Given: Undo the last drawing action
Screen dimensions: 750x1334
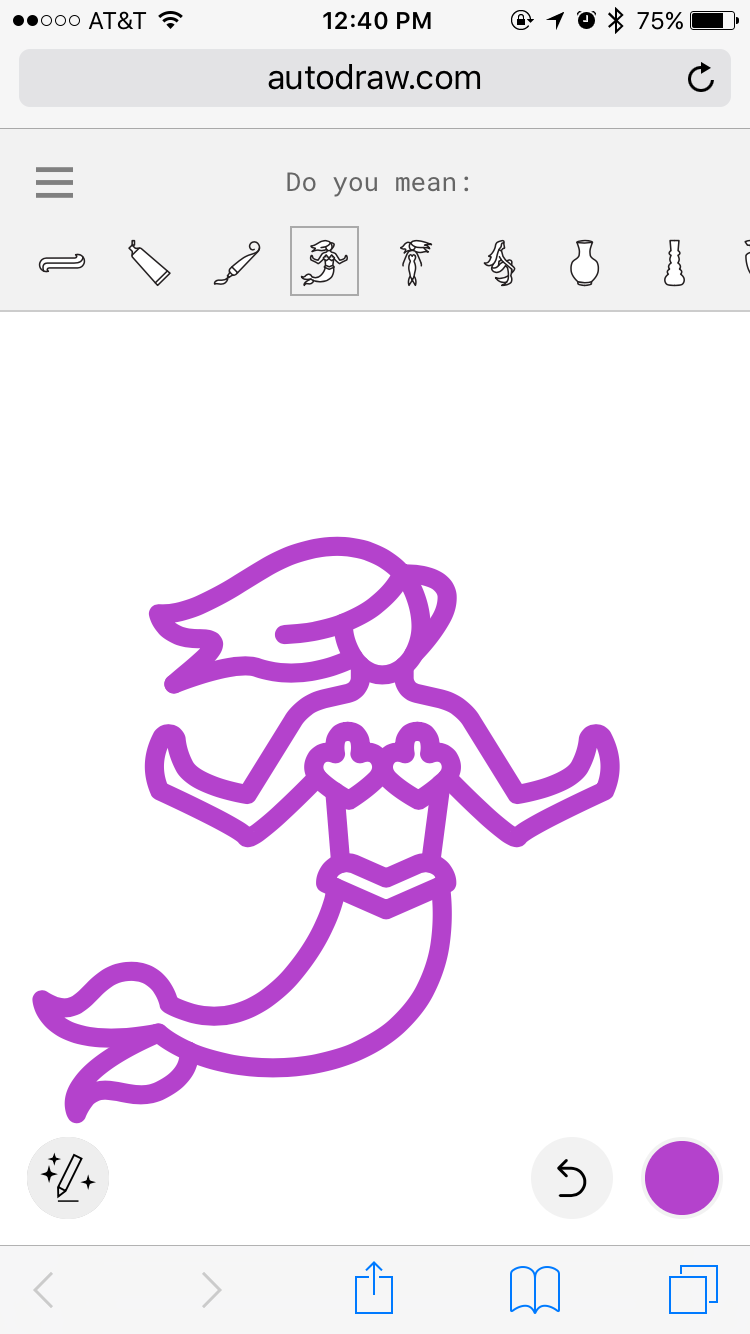Looking at the screenshot, I should click(572, 1178).
